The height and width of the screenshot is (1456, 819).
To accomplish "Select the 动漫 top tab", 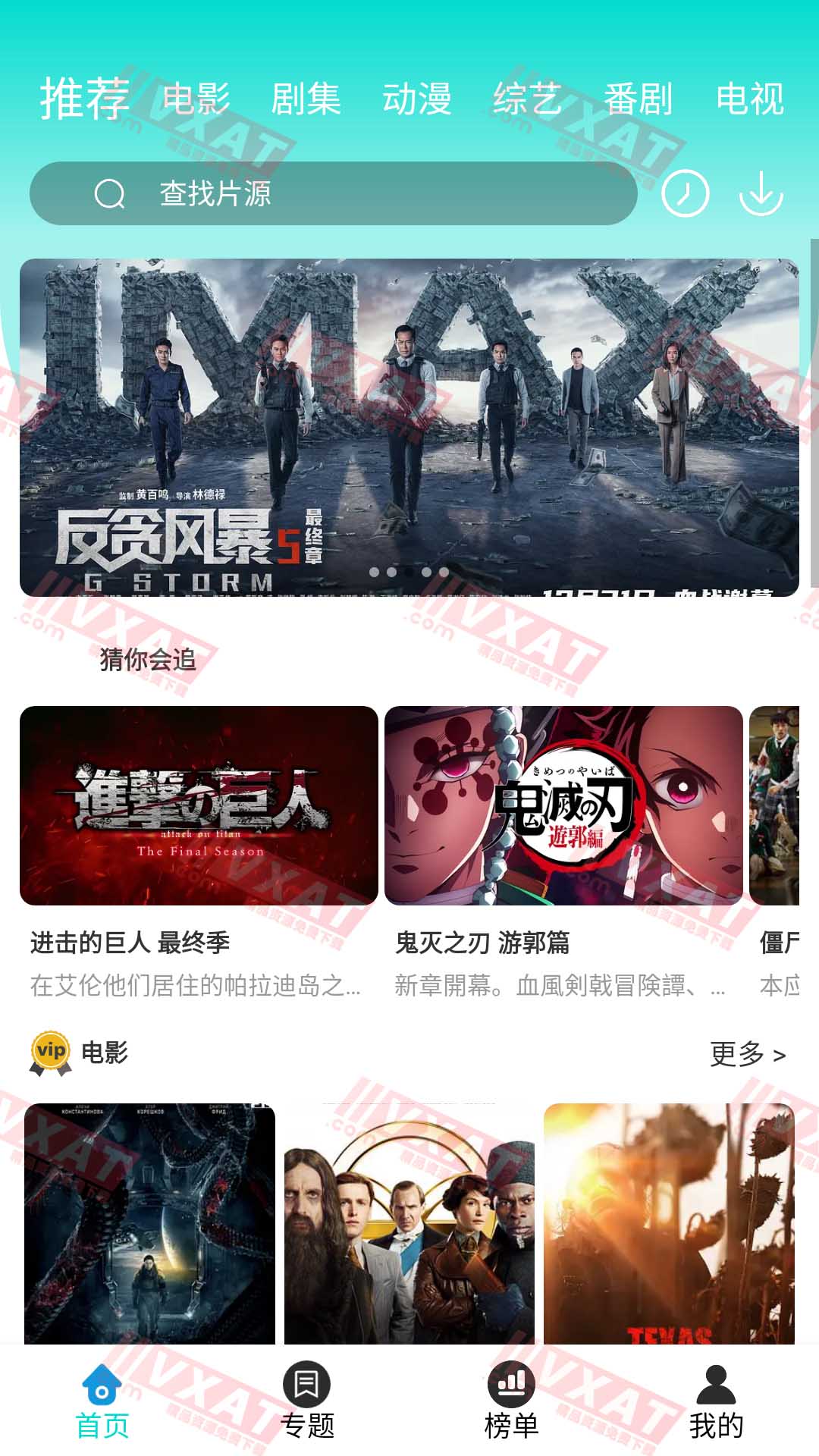I will [417, 99].
